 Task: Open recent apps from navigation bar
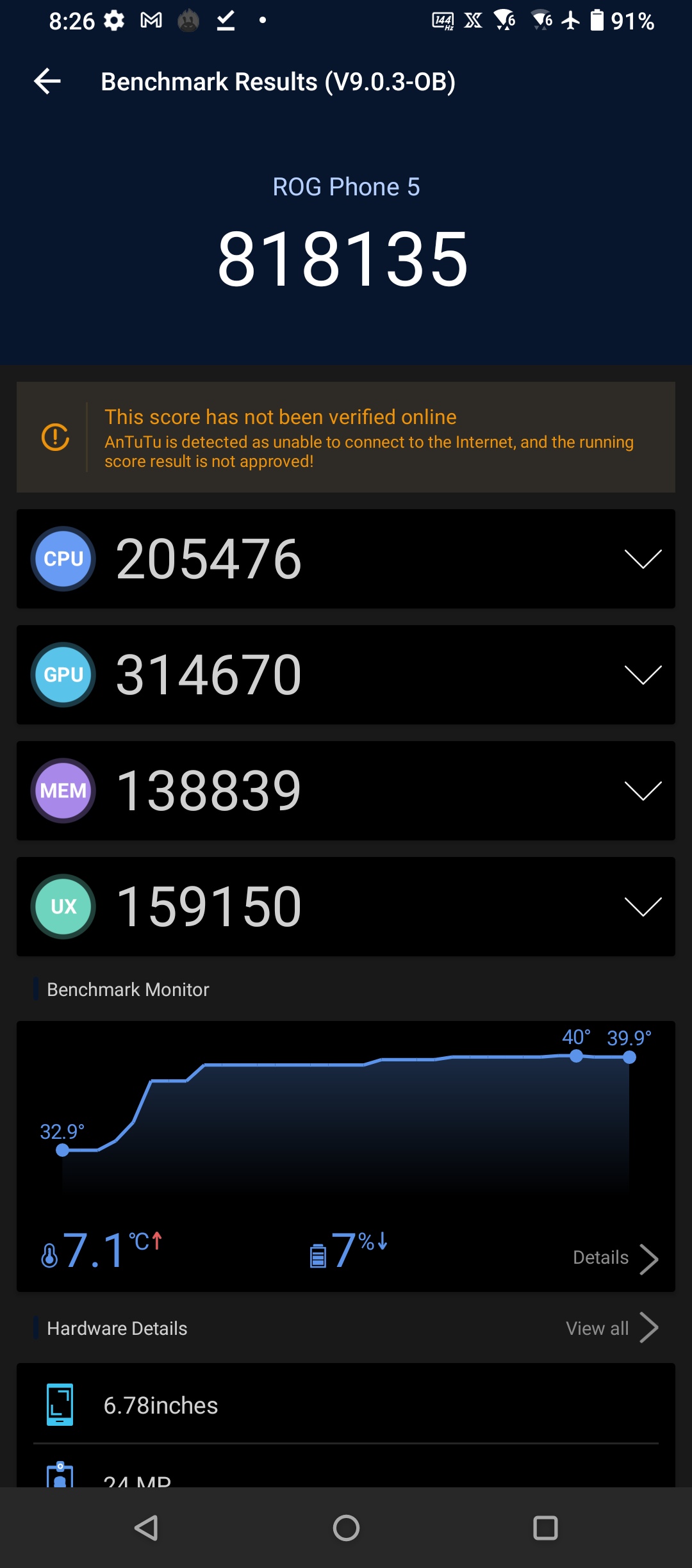545,1528
